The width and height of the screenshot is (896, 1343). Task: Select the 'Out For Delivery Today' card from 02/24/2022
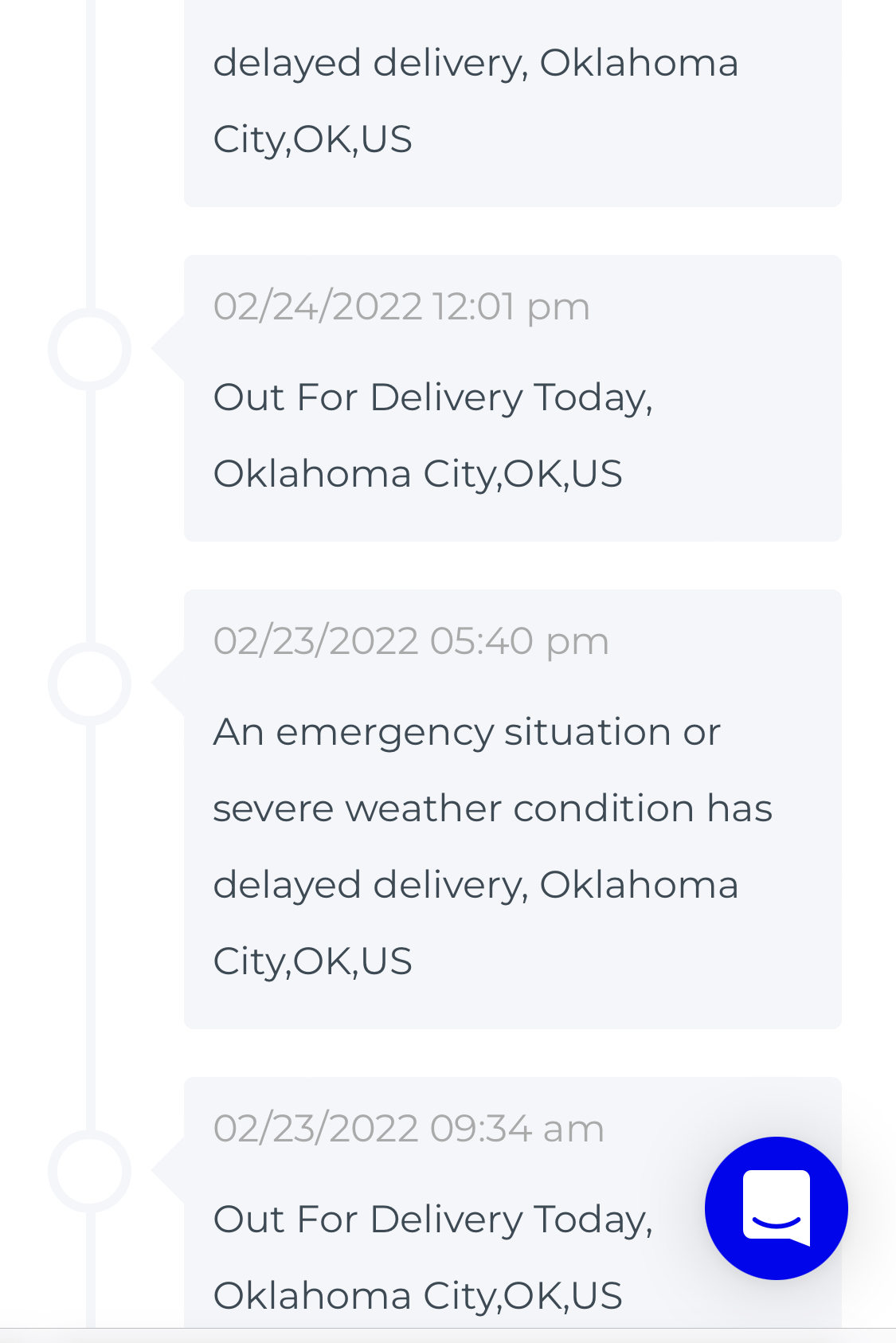(512, 397)
